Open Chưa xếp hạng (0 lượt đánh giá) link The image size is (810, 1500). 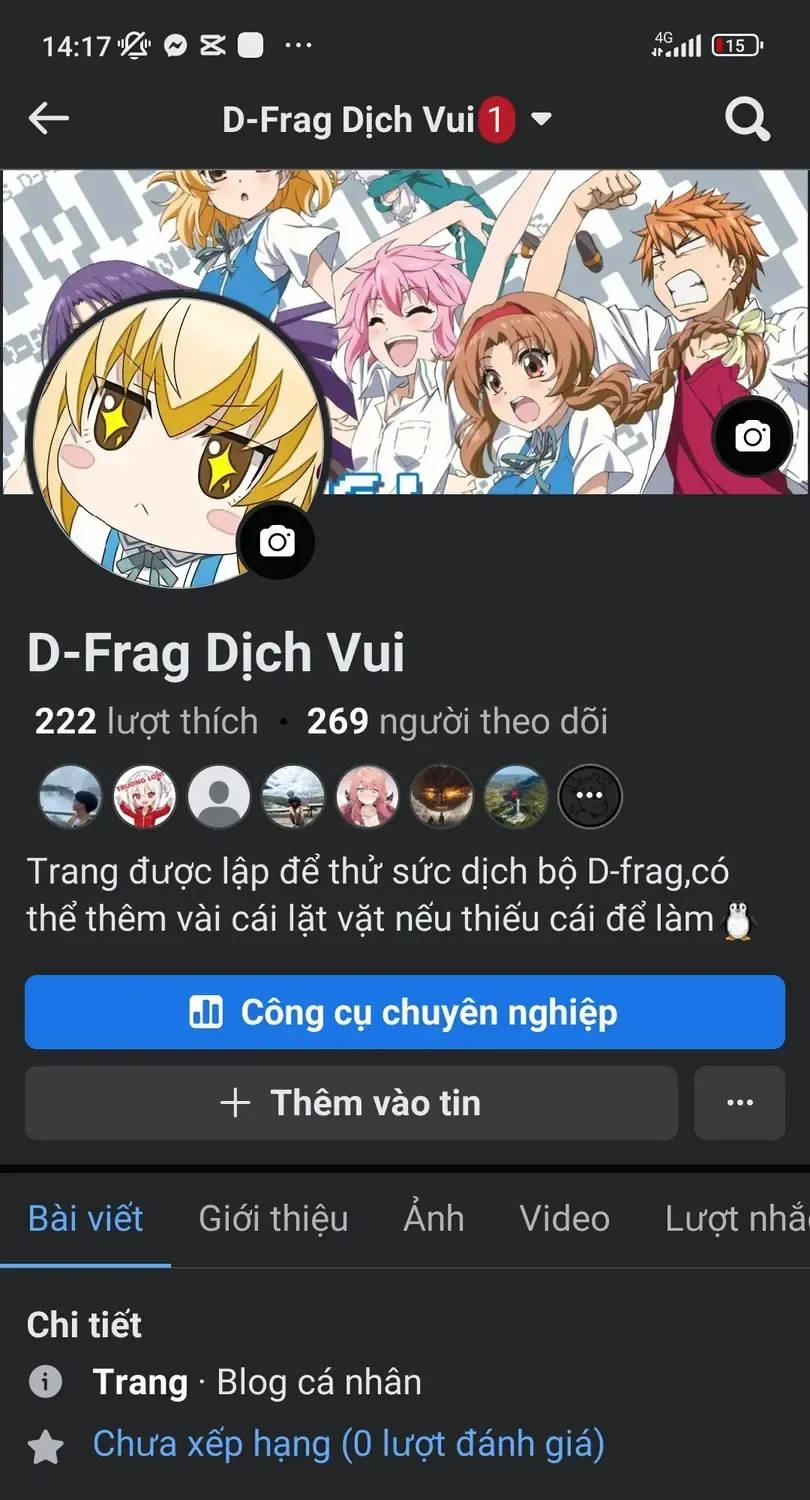tap(347, 1444)
